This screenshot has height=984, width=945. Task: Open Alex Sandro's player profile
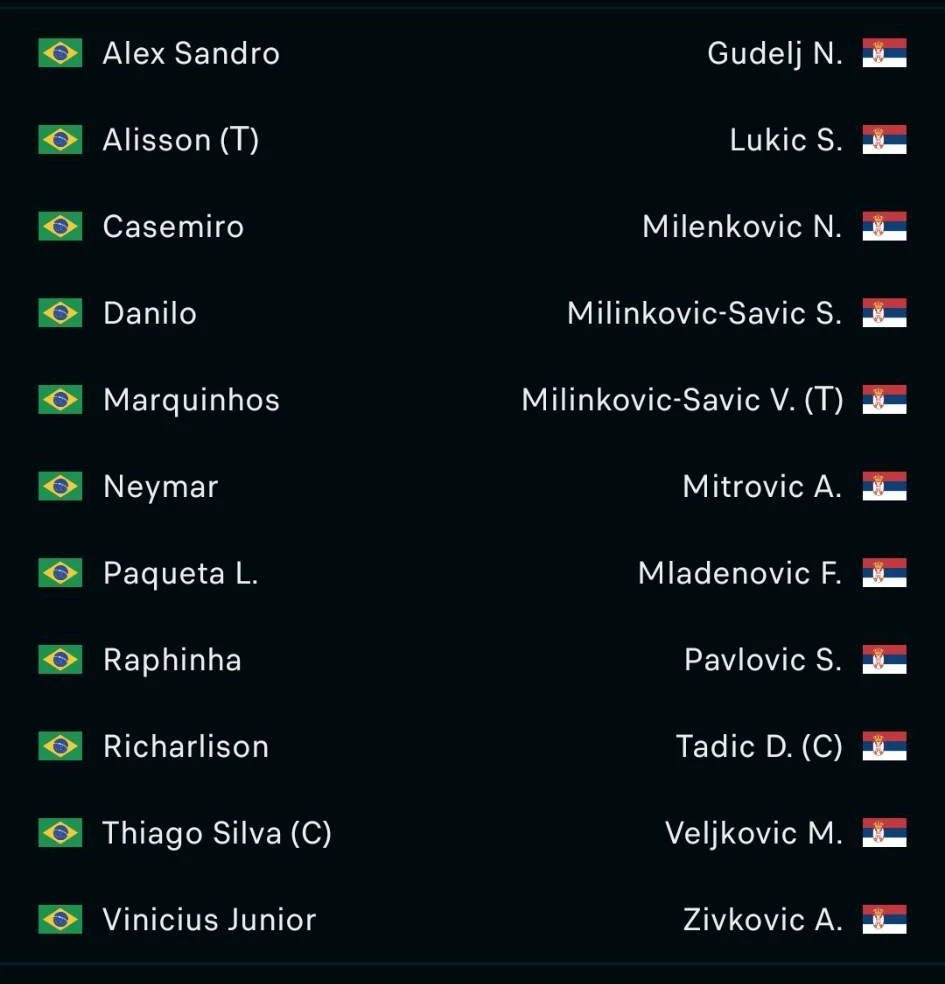click(x=191, y=53)
